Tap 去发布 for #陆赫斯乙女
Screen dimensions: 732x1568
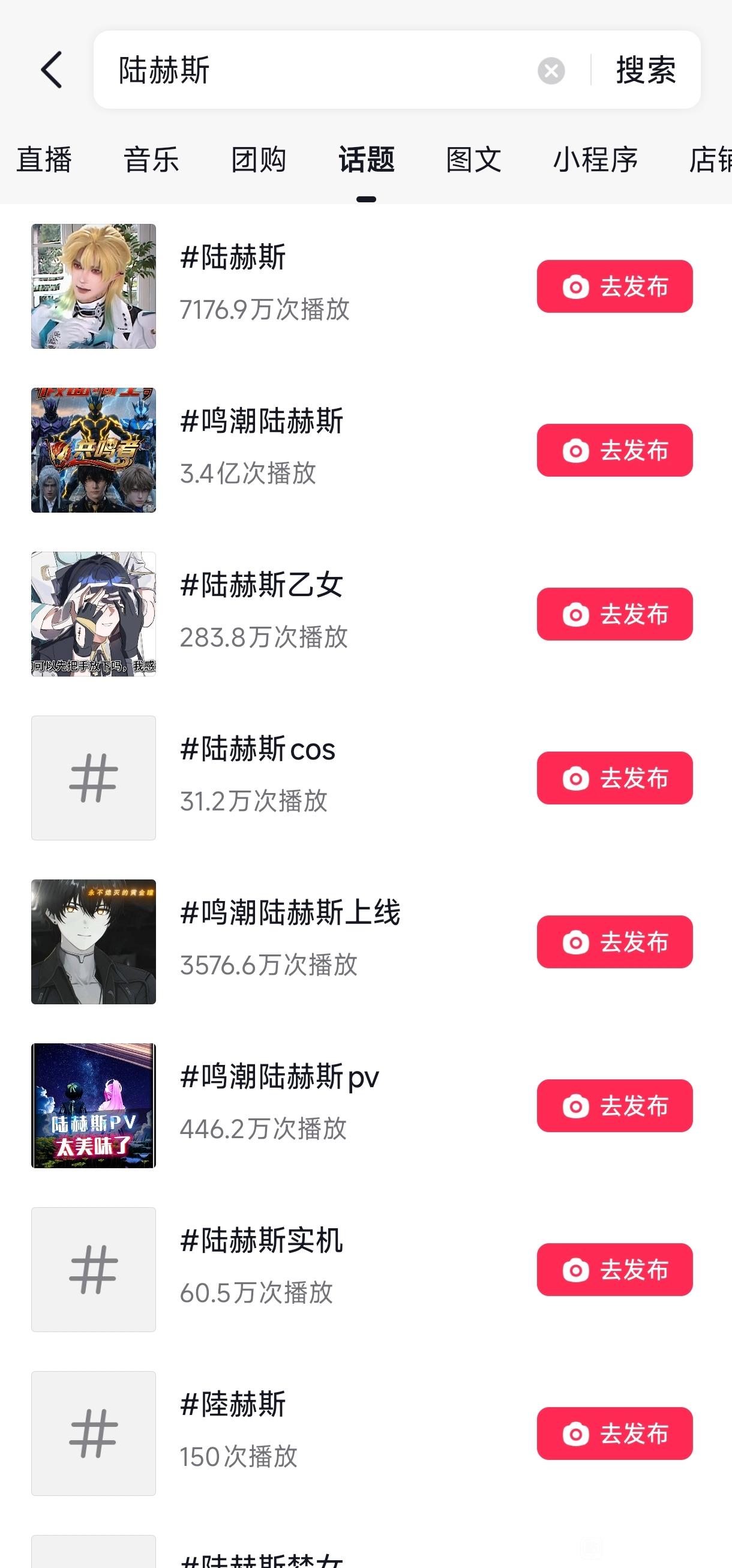(614, 614)
